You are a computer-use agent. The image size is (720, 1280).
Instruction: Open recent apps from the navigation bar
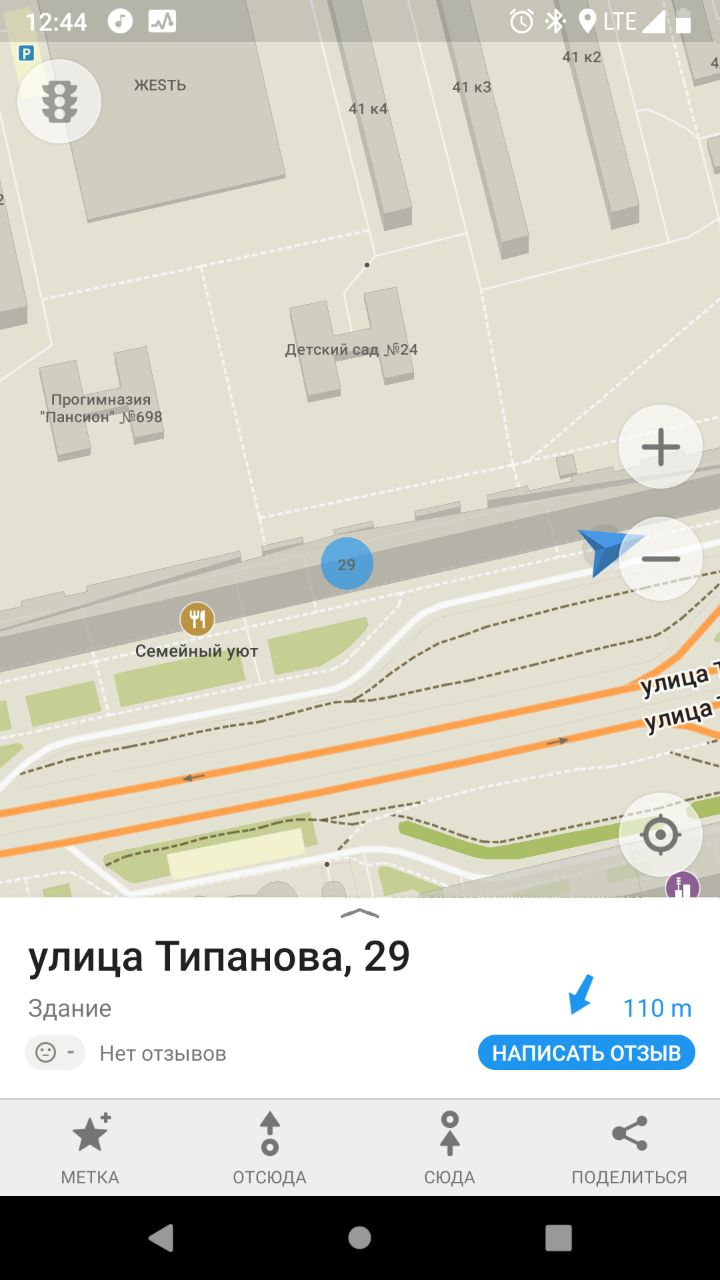[559, 1238]
